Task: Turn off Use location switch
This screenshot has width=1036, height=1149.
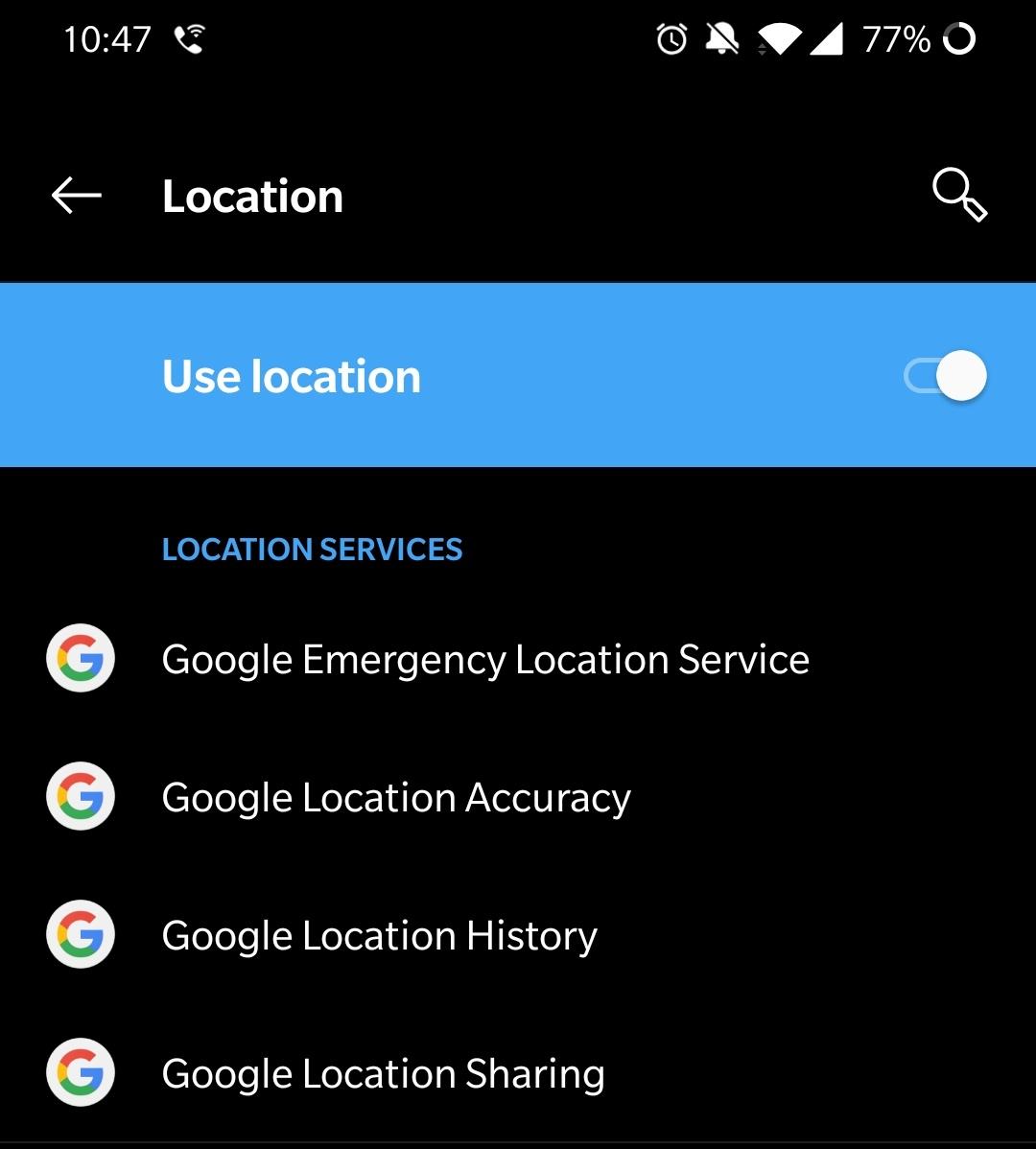Action: pyautogui.click(x=946, y=376)
